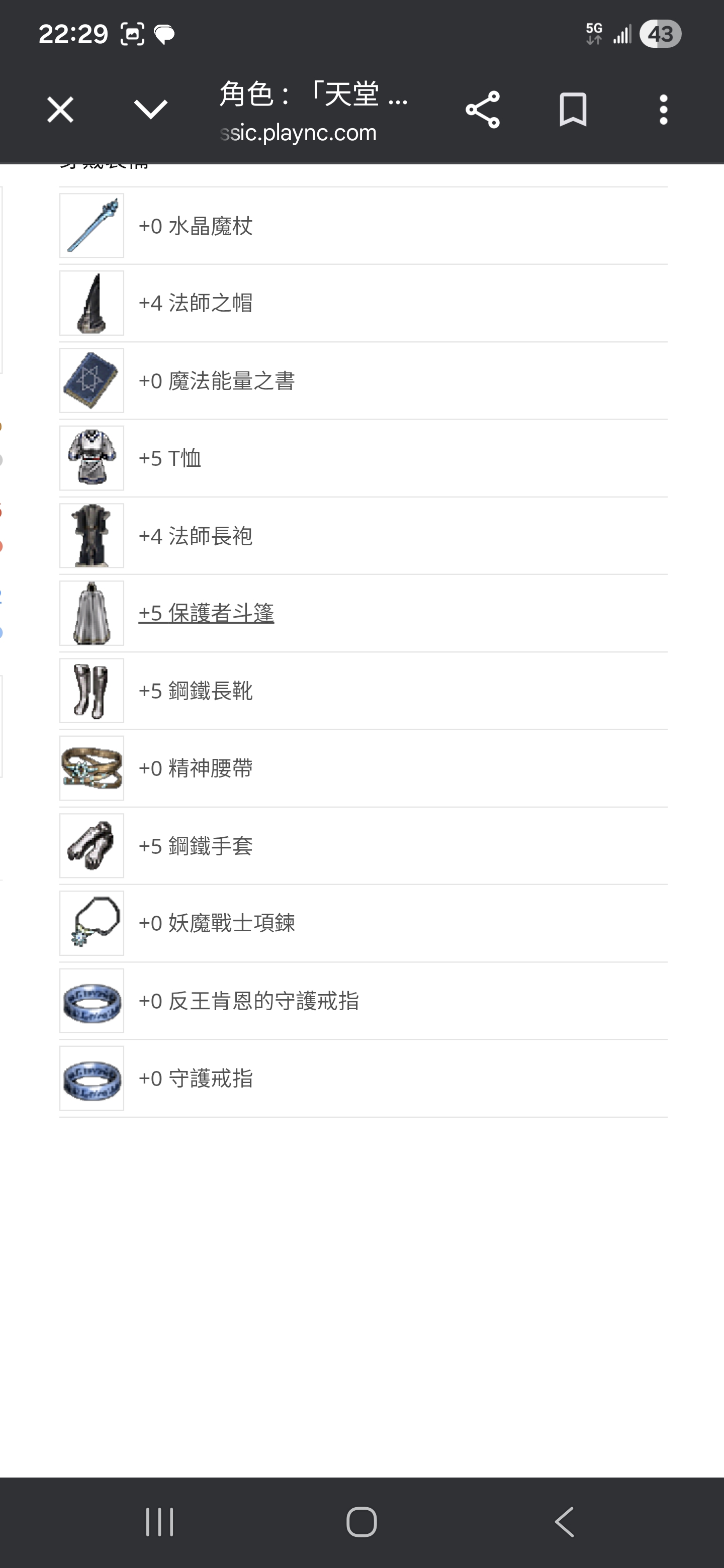
Task: View the +0 精神腰帶 item
Action: click(x=196, y=768)
